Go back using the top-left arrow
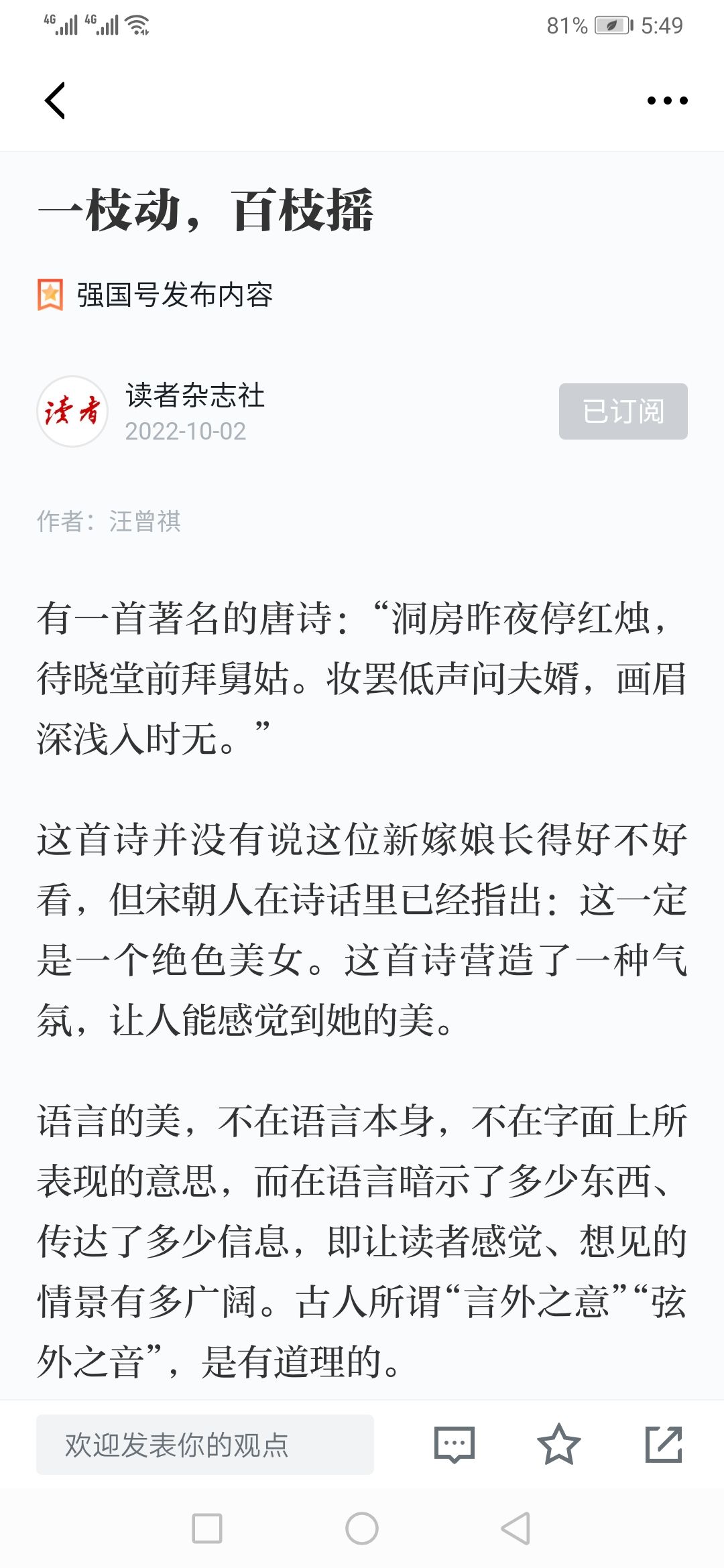The width and height of the screenshot is (724, 1568). pyautogui.click(x=55, y=101)
